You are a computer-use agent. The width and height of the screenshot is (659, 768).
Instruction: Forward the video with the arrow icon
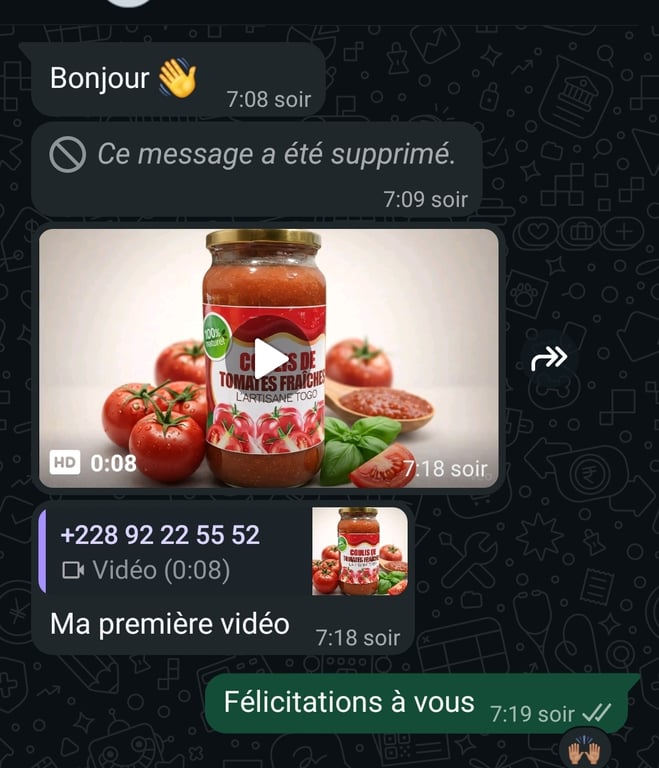pyautogui.click(x=549, y=358)
